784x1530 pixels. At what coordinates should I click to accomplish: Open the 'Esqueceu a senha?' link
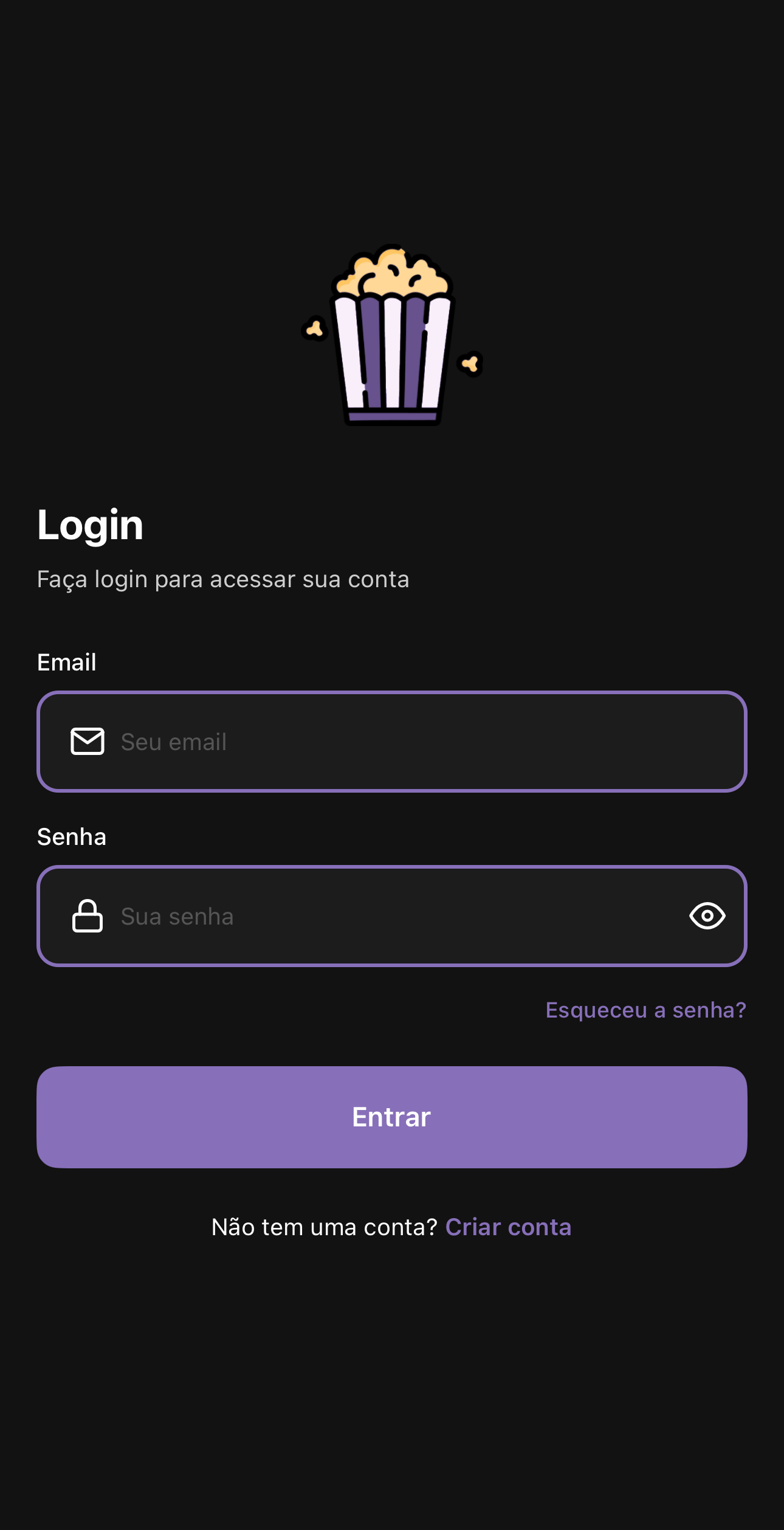point(646,1009)
